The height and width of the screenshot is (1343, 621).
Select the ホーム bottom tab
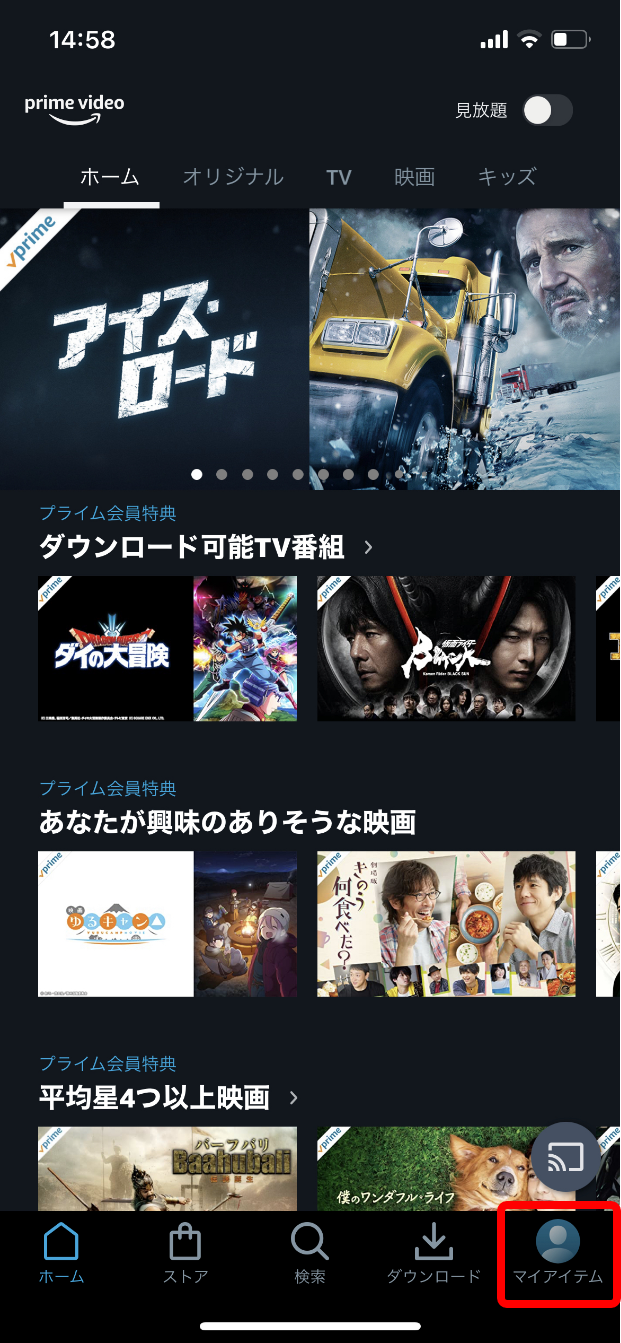click(61, 1254)
